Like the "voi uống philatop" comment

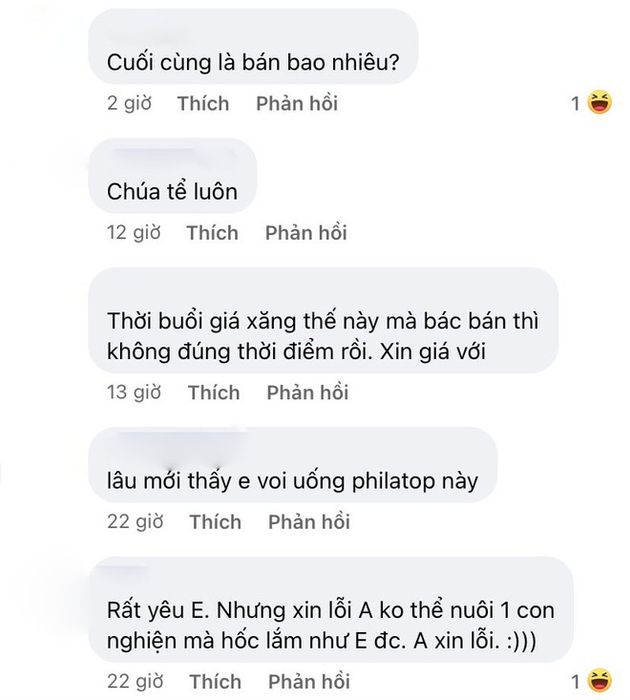coord(215,521)
